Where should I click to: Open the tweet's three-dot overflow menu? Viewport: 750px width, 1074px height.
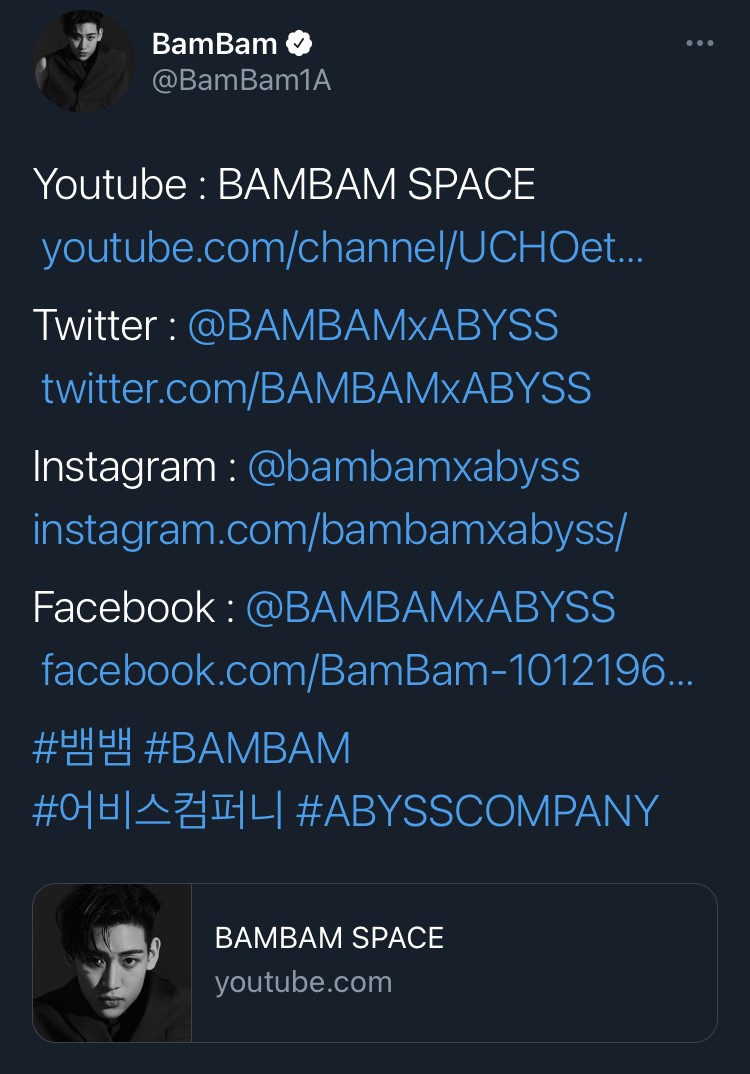coord(699,43)
